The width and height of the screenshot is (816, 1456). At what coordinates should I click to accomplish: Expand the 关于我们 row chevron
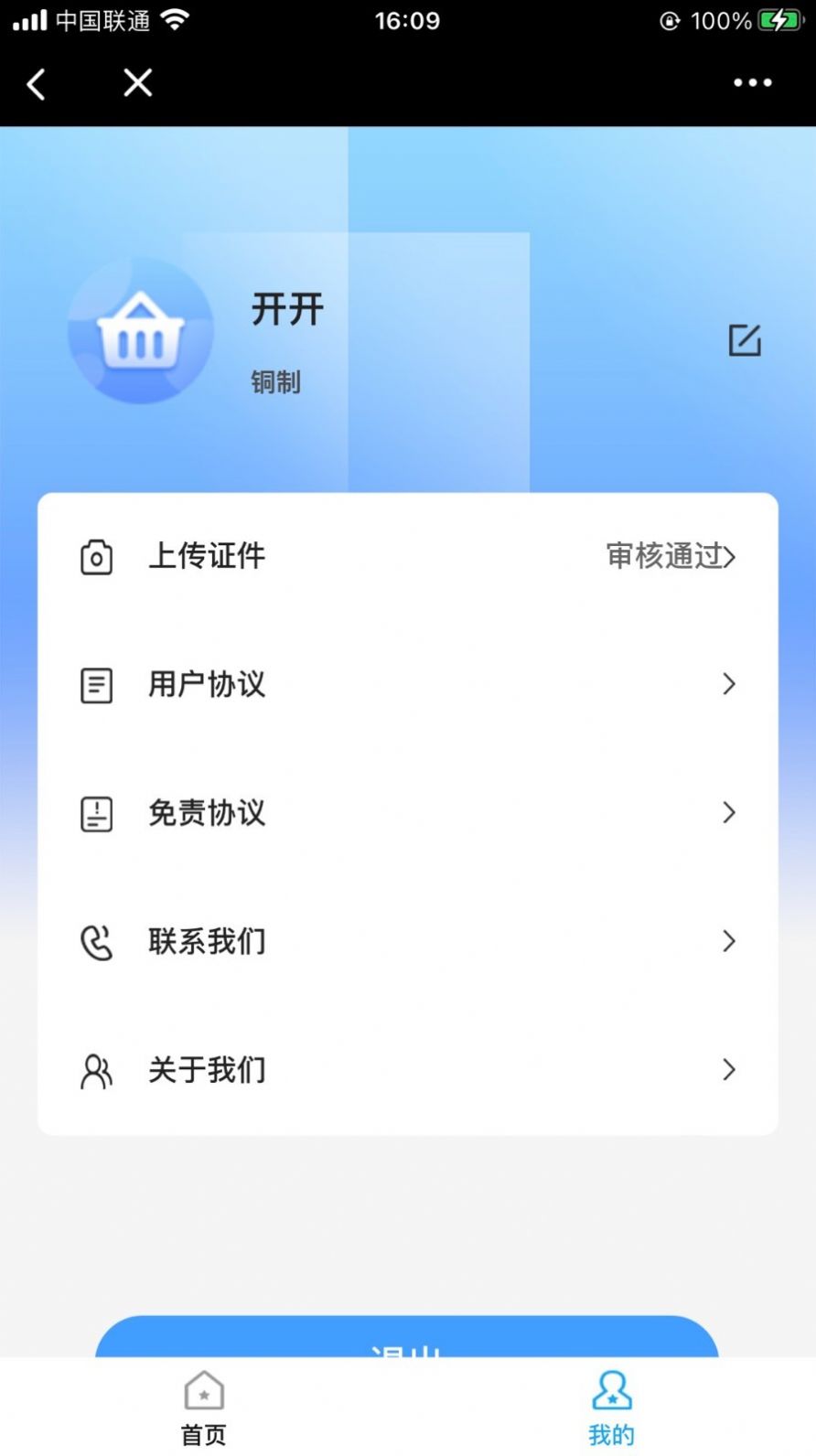click(x=729, y=1070)
